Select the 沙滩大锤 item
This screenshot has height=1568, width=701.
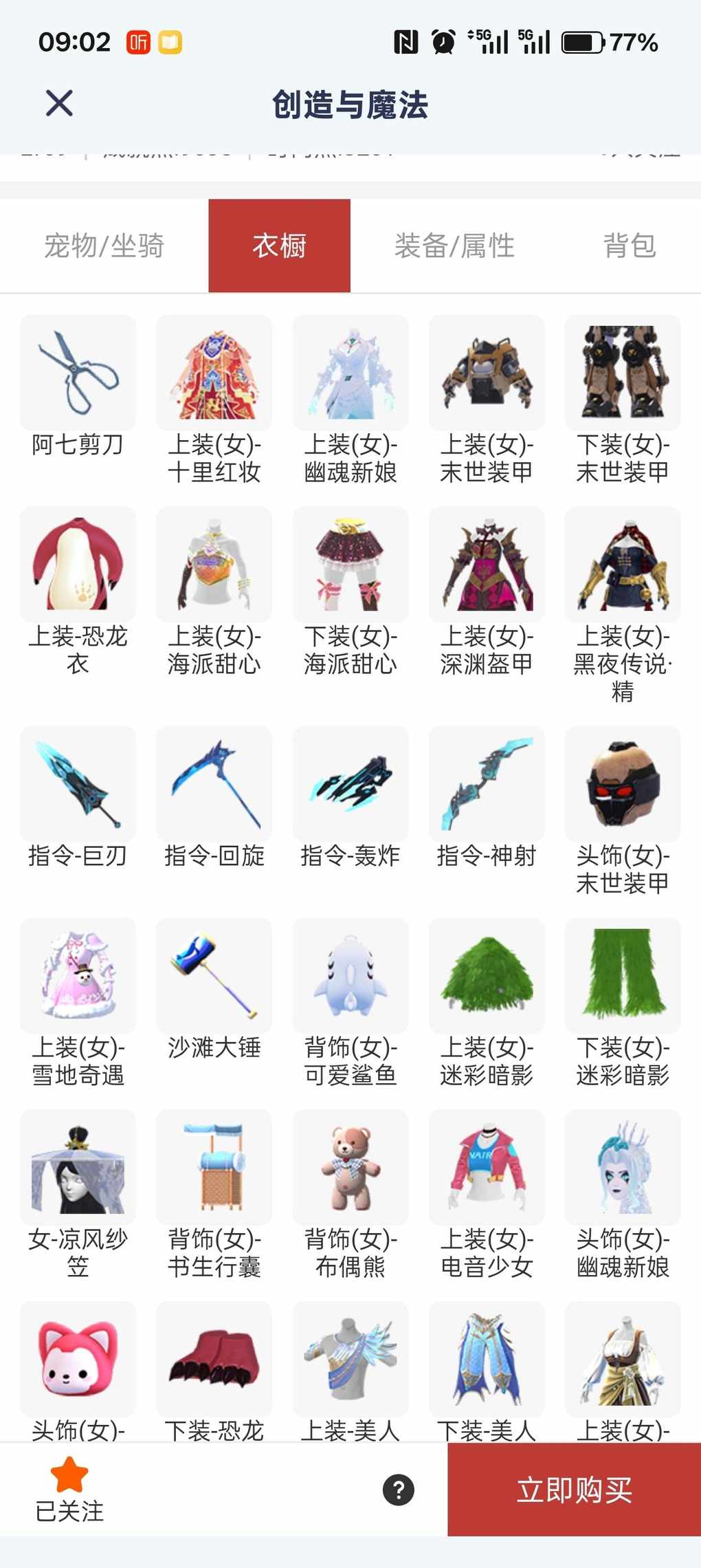point(214,976)
